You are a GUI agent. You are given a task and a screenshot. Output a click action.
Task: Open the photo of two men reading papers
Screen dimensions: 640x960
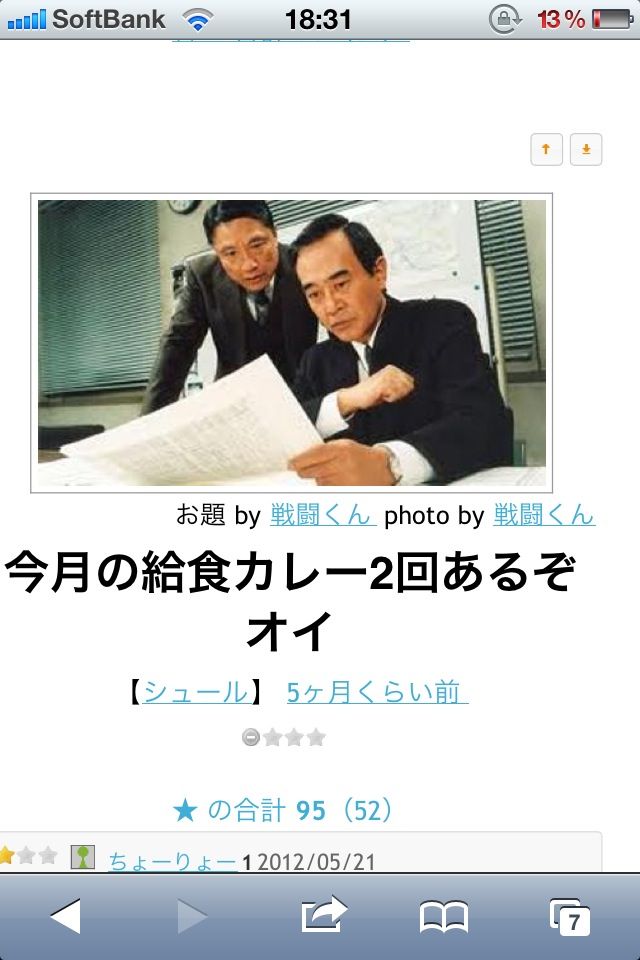click(292, 342)
